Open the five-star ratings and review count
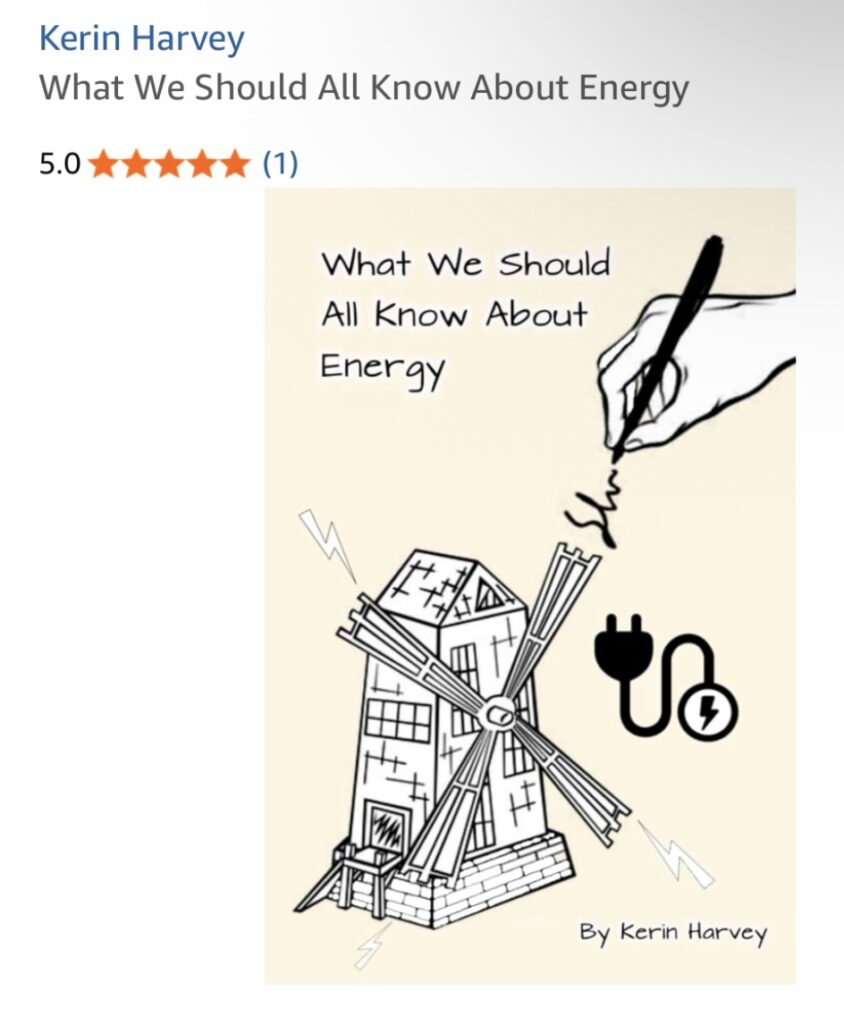Image resolution: width=844 pixels, height=1024 pixels. click(x=168, y=163)
